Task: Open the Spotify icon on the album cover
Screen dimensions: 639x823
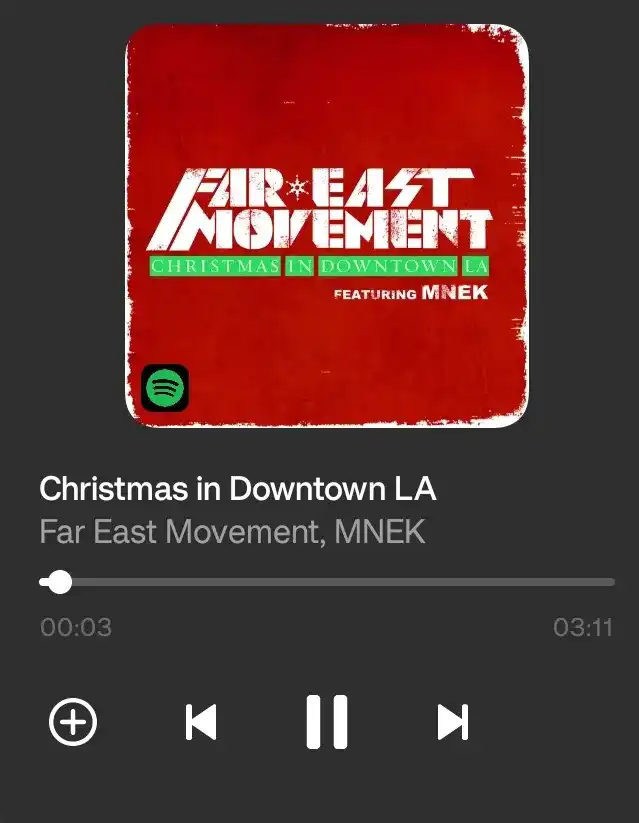Action: (165, 386)
